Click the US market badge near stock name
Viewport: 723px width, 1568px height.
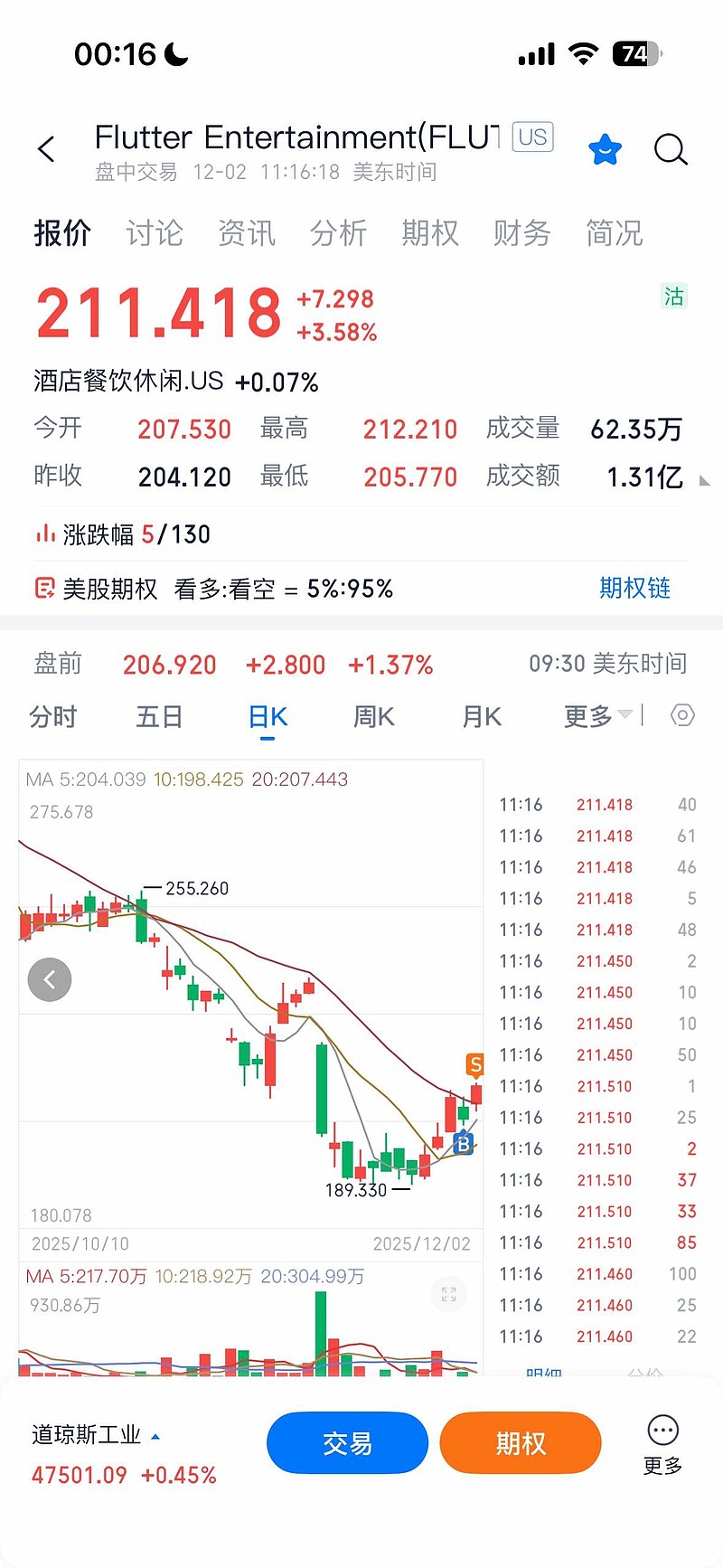click(531, 137)
